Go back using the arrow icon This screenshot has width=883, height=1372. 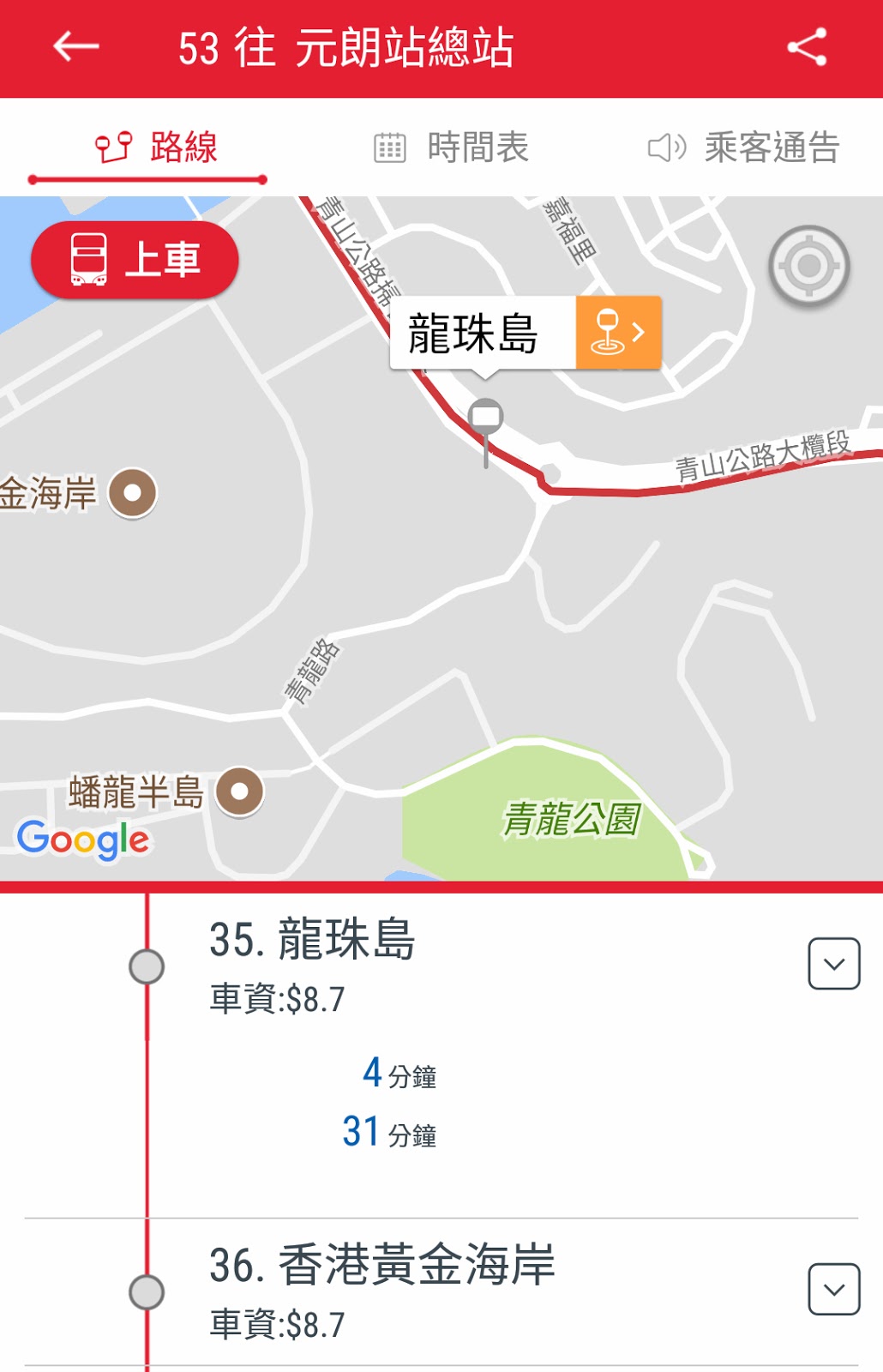coord(76,47)
